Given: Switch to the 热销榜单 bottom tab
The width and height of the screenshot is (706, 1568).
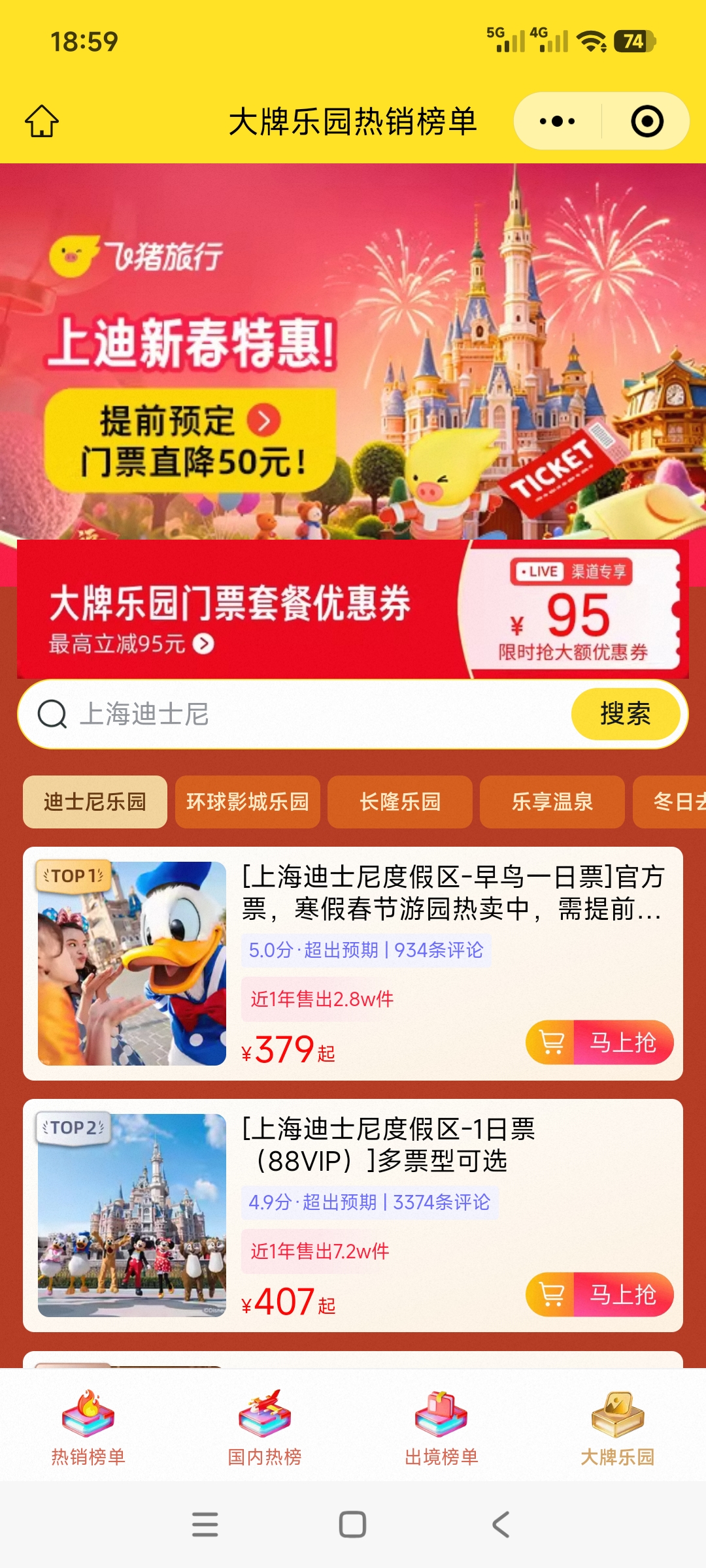Looking at the screenshot, I should click(88, 1428).
